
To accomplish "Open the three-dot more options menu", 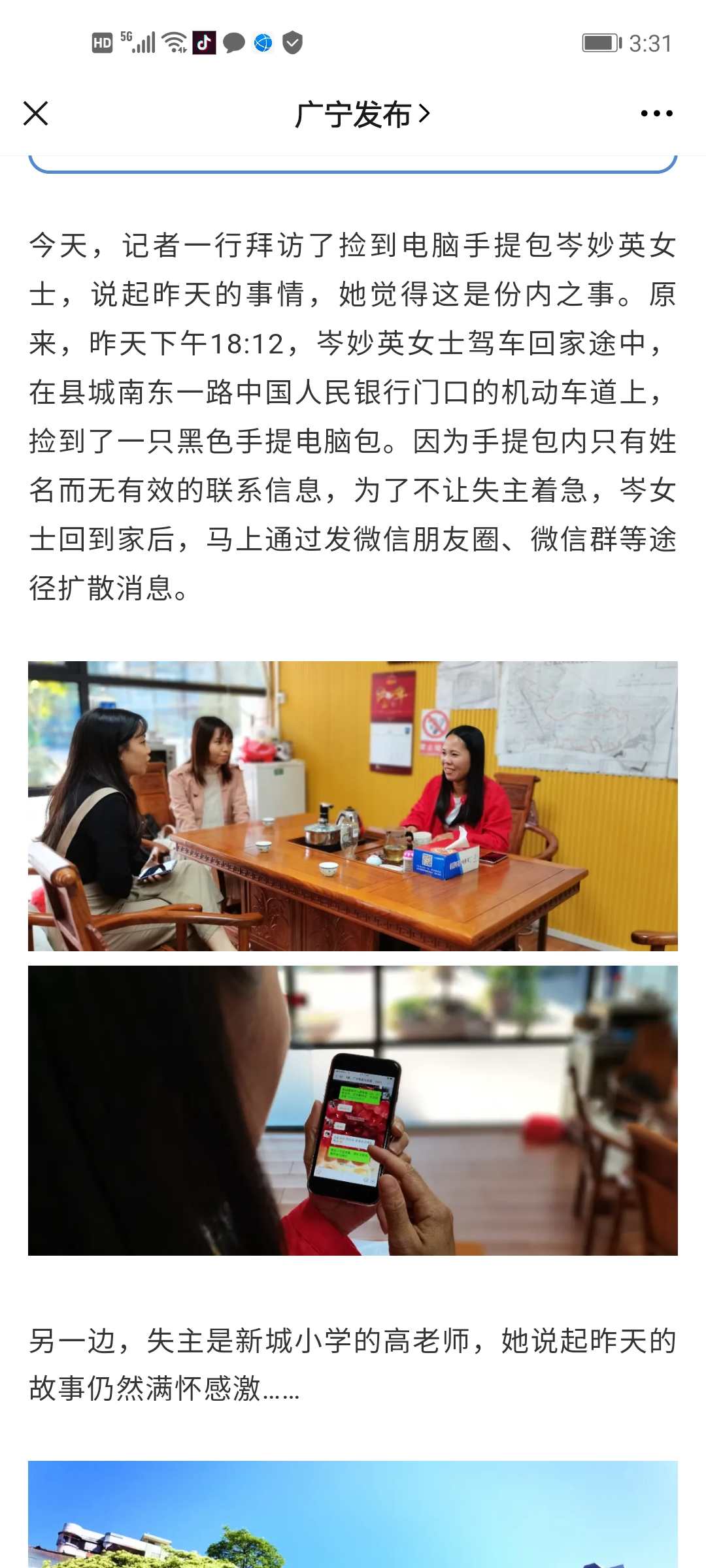I will [x=656, y=114].
